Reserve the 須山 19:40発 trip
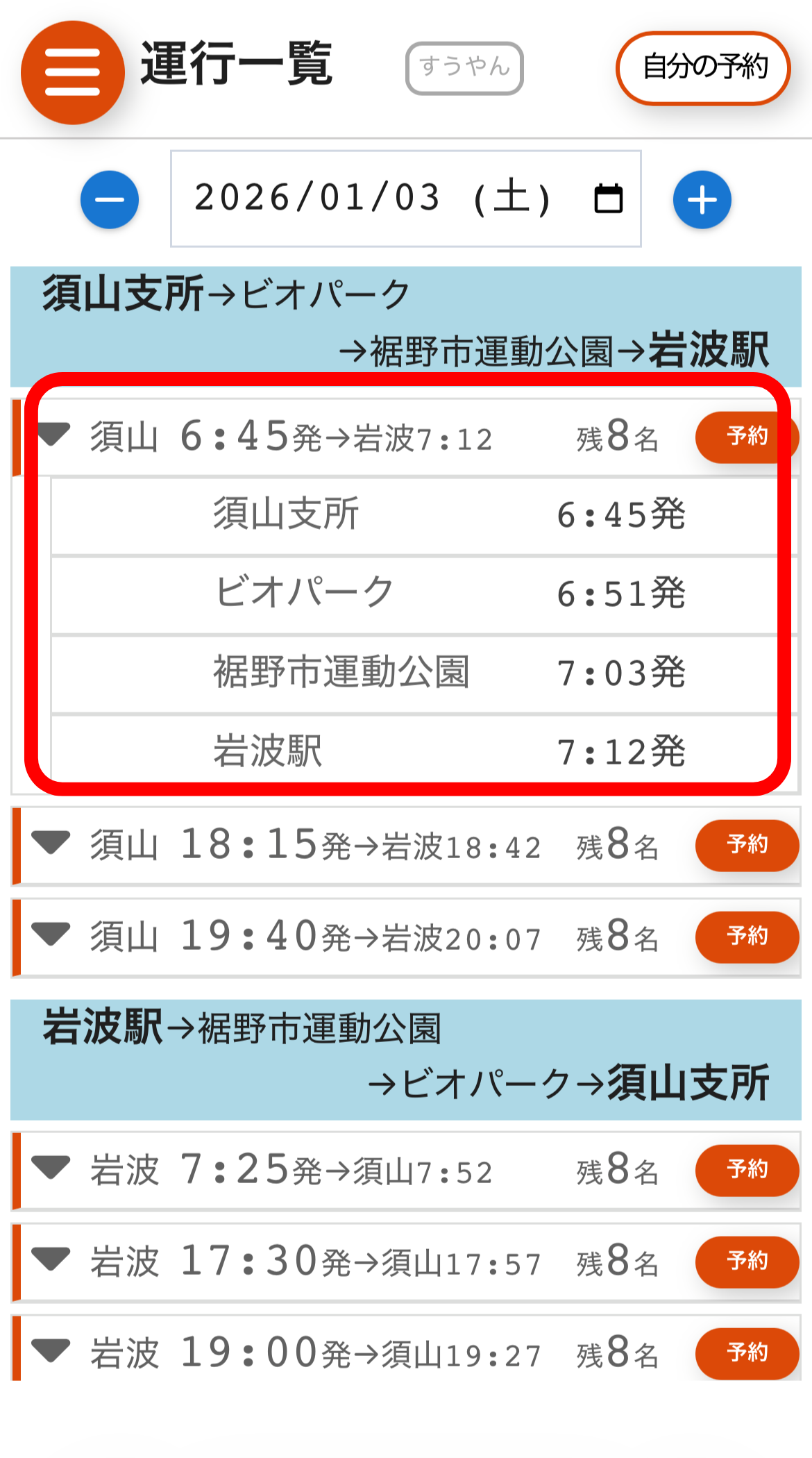Screen dimensions: 812x1458 pos(746,937)
